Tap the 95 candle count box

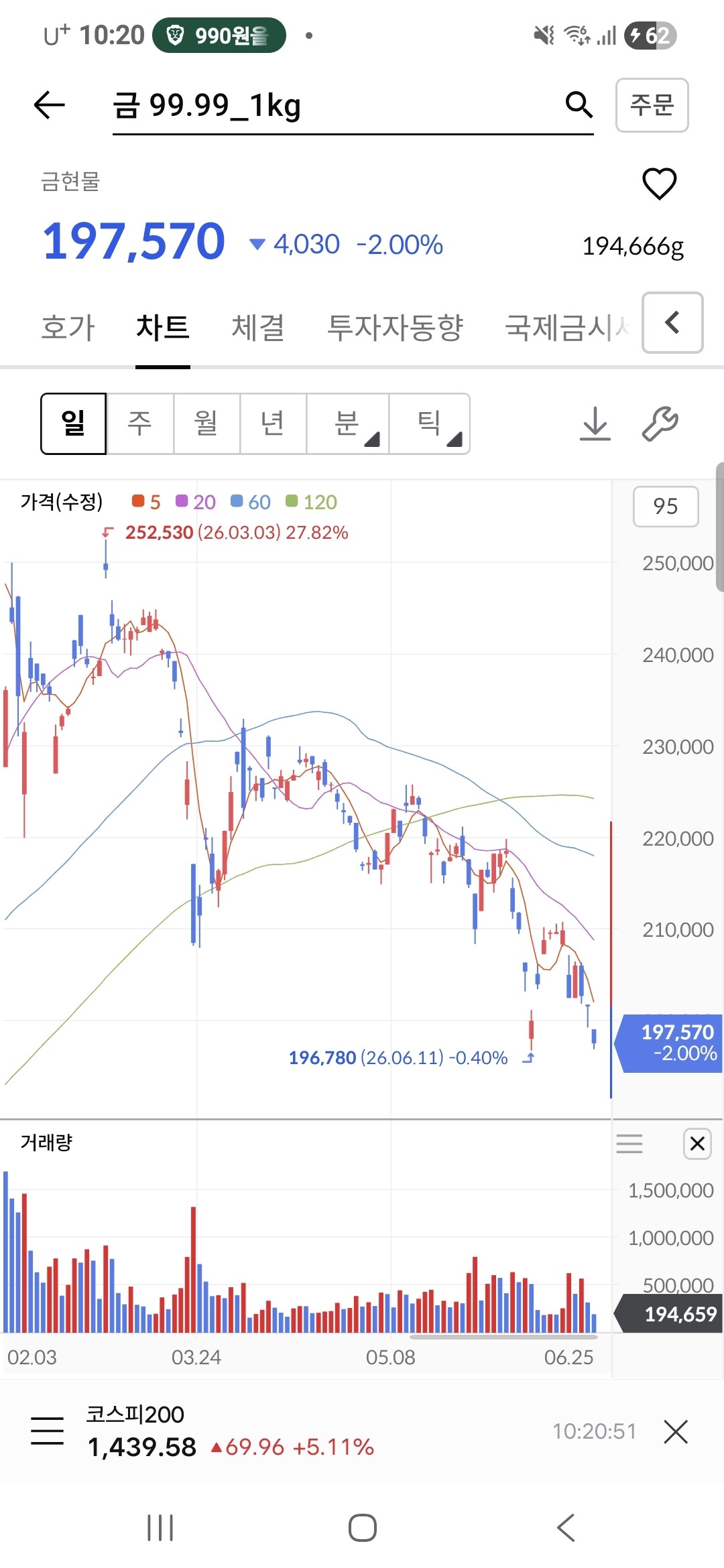(x=666, y=507)
